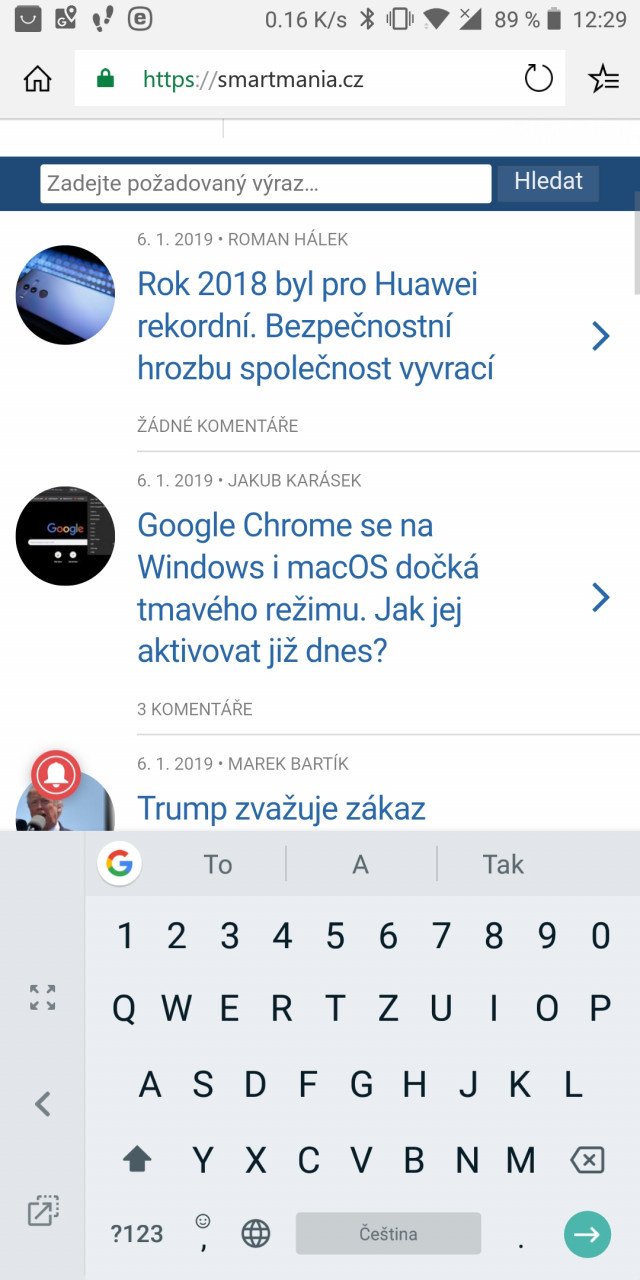Open the Google Chrome dark mode article
The height and width of the screenshot is (1280, 640).
pos(308,588)
